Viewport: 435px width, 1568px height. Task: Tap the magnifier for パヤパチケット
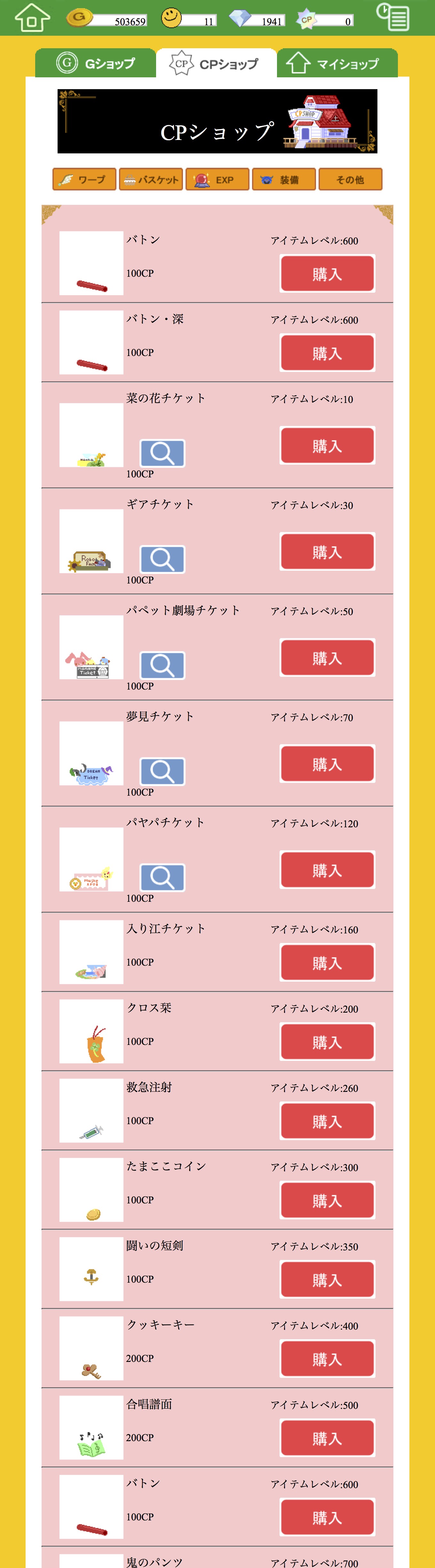click(162, 877)
